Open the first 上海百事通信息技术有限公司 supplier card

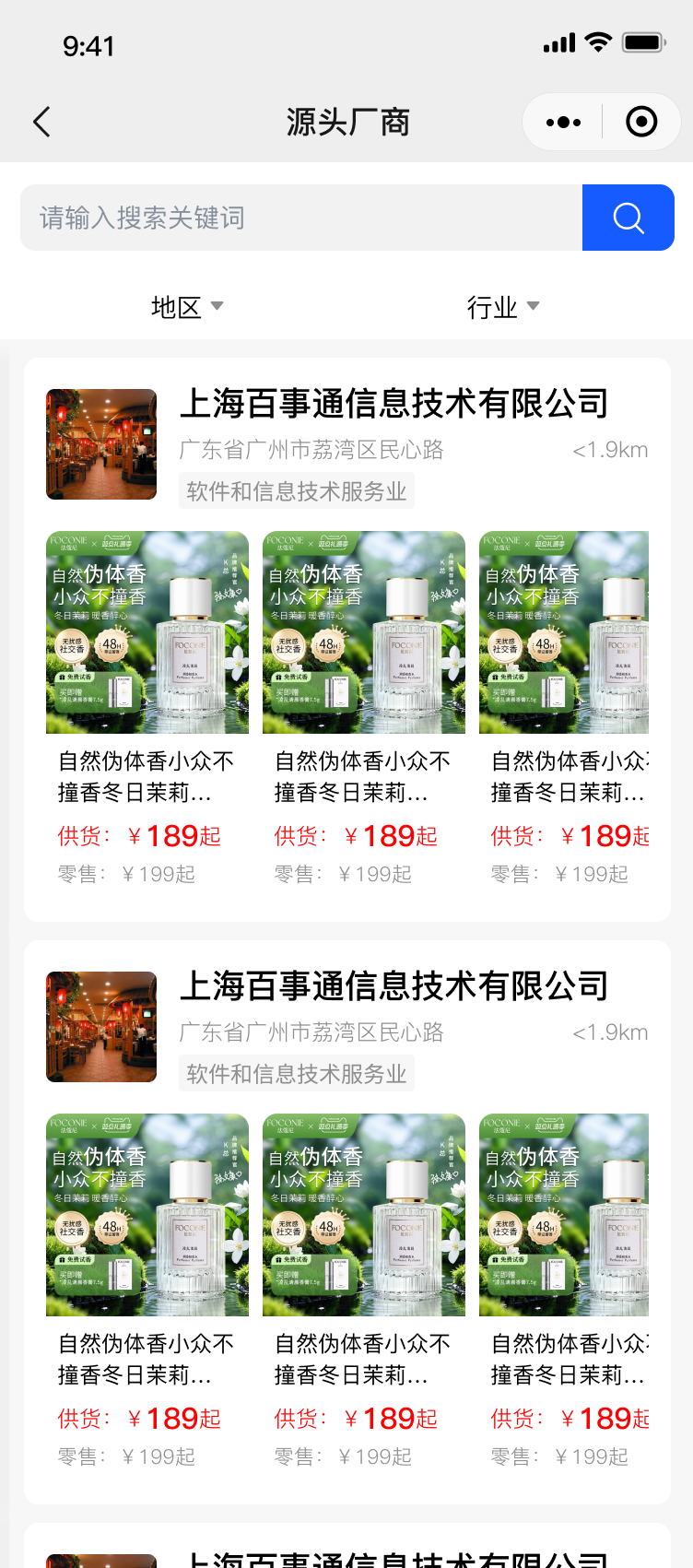click(x=393, y=405)
